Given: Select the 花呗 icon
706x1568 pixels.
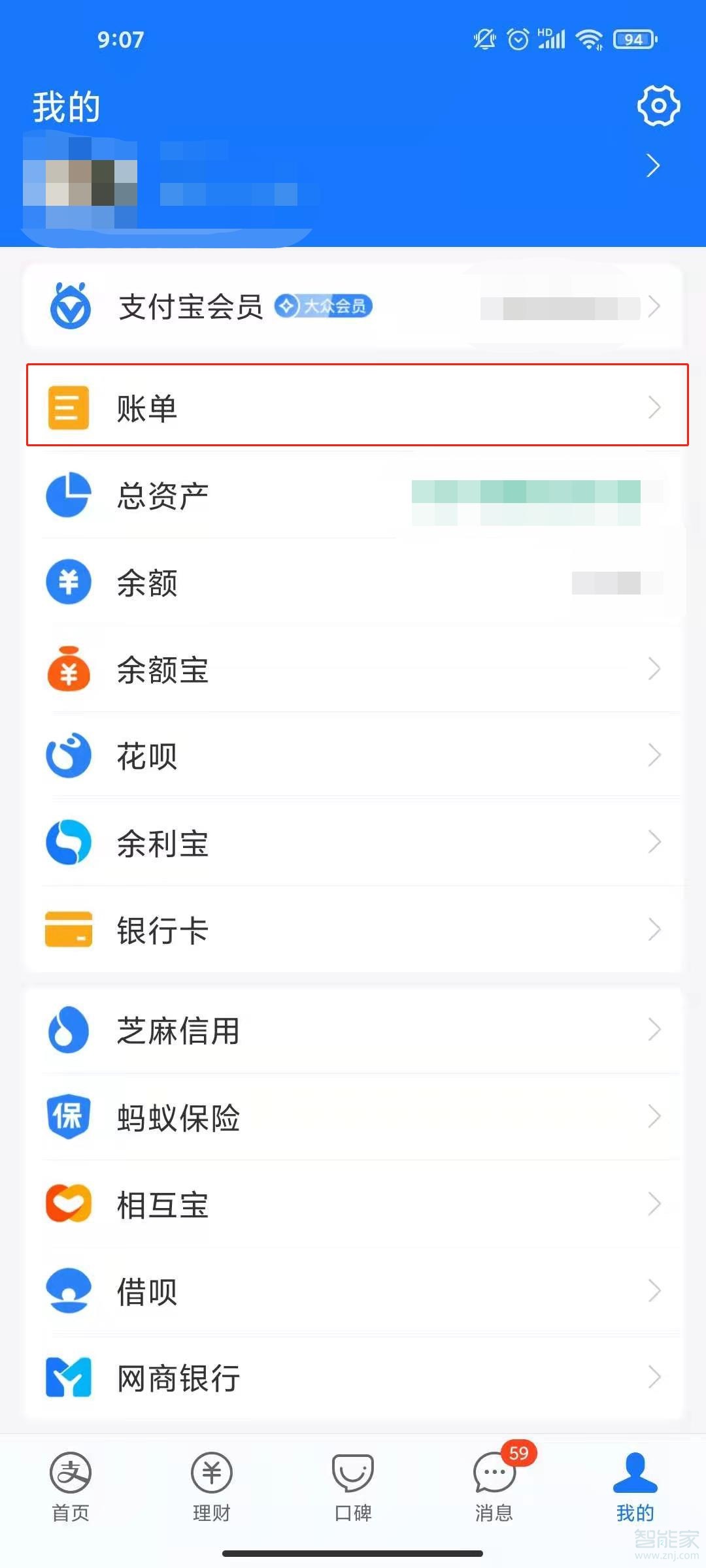Looking at the screenshot, I should click(68, 756).
